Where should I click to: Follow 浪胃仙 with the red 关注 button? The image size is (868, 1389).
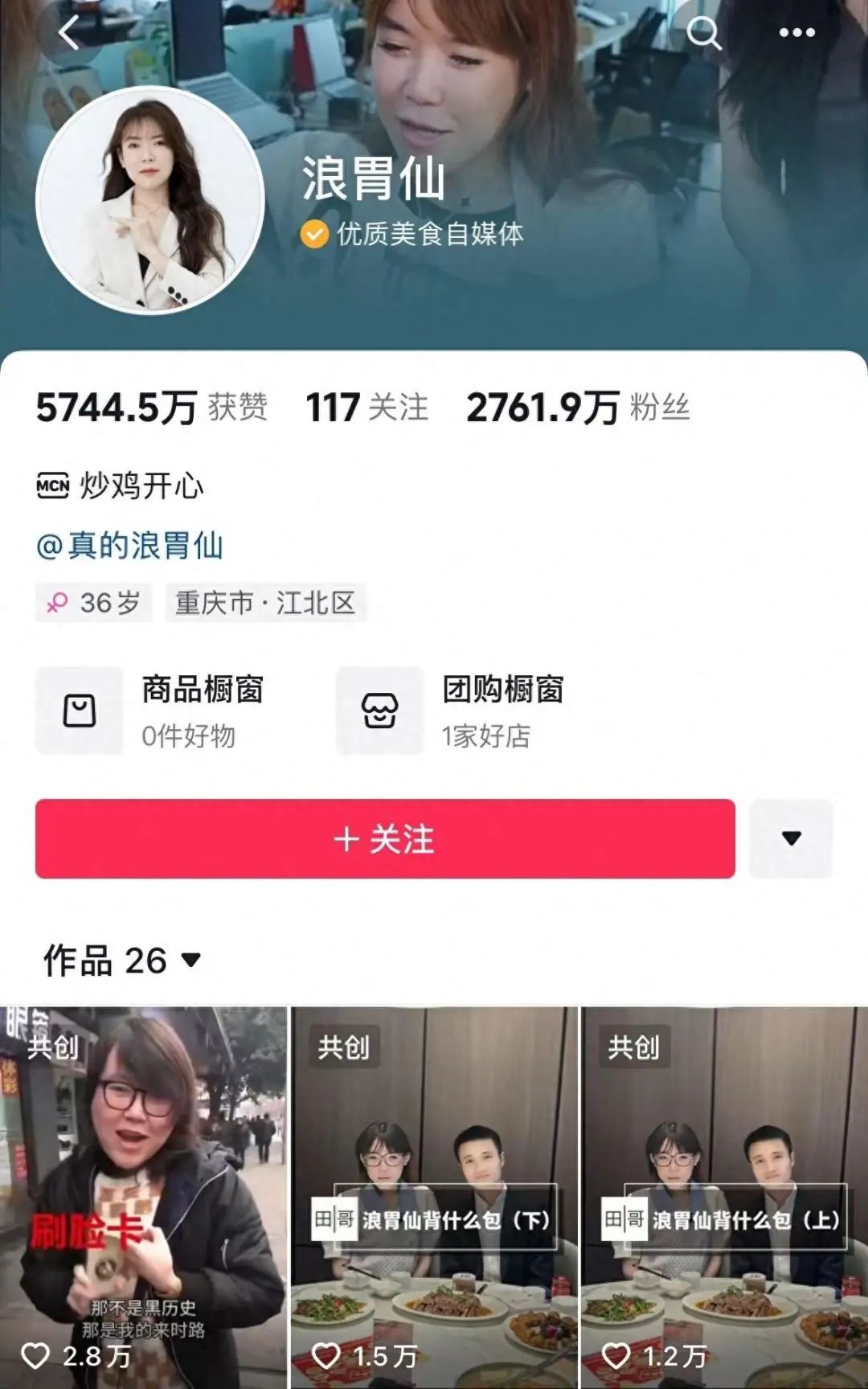pyautogui.click(x=385, y=838)
